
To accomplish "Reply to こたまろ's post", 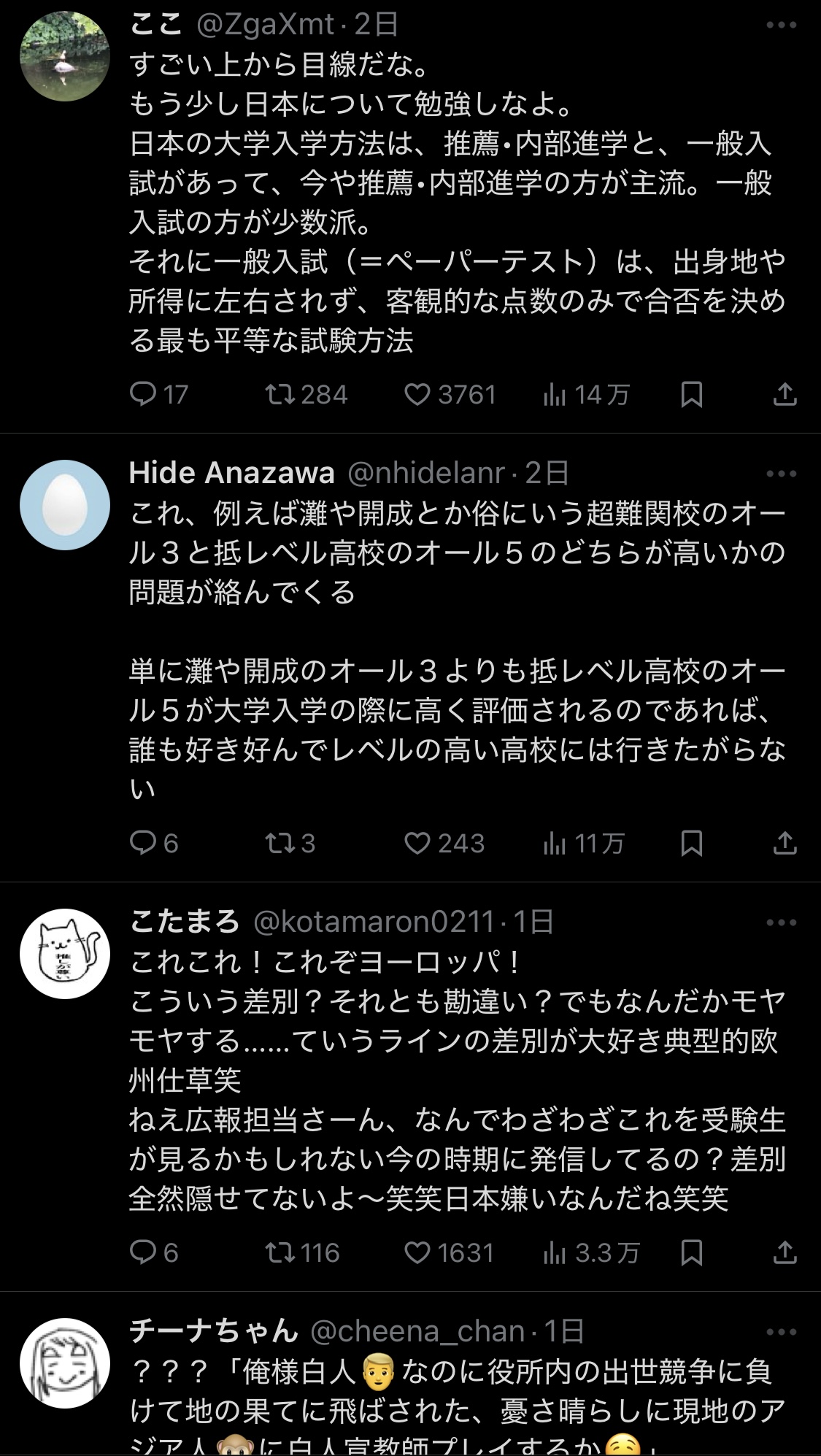I will coord(143,1253).
